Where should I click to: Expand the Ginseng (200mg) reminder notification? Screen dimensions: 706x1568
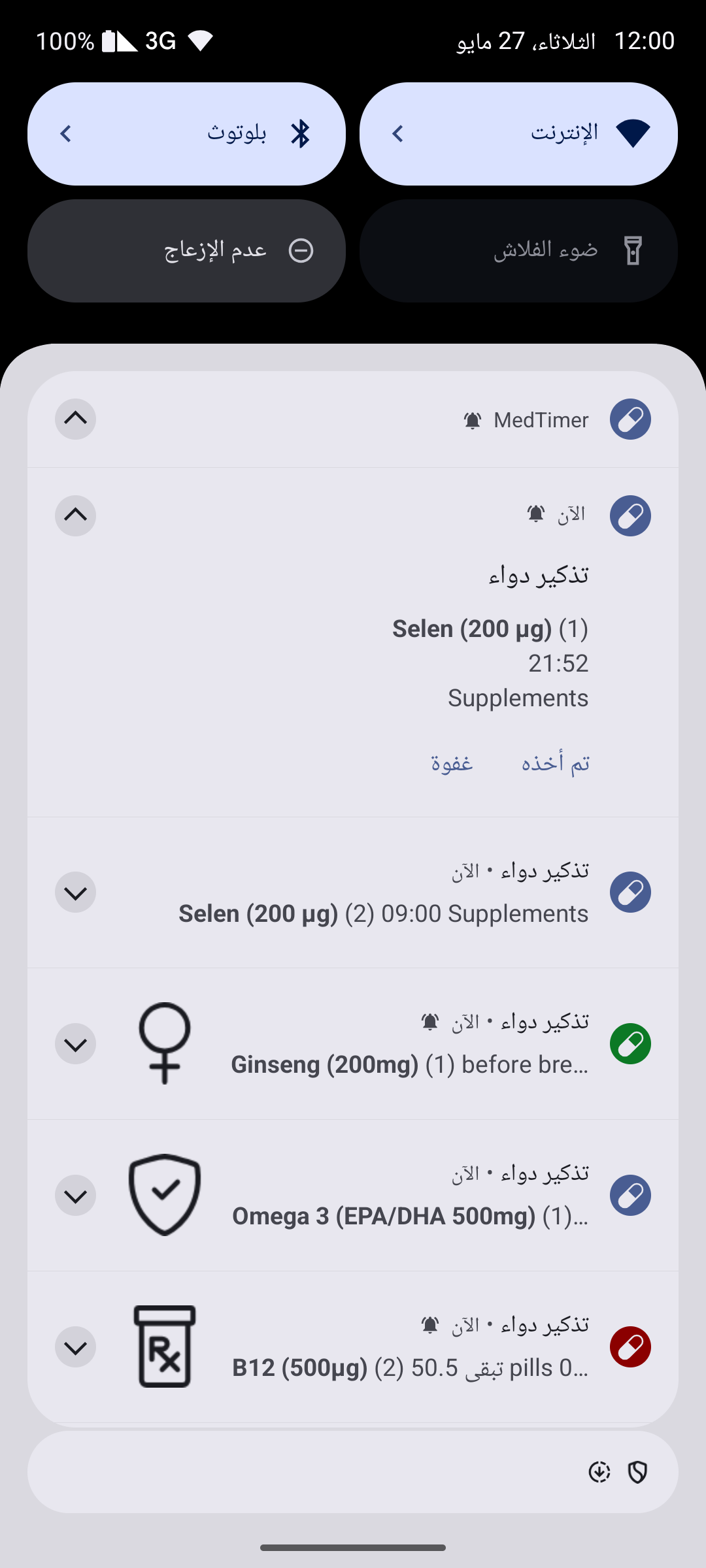(75, 1044)
